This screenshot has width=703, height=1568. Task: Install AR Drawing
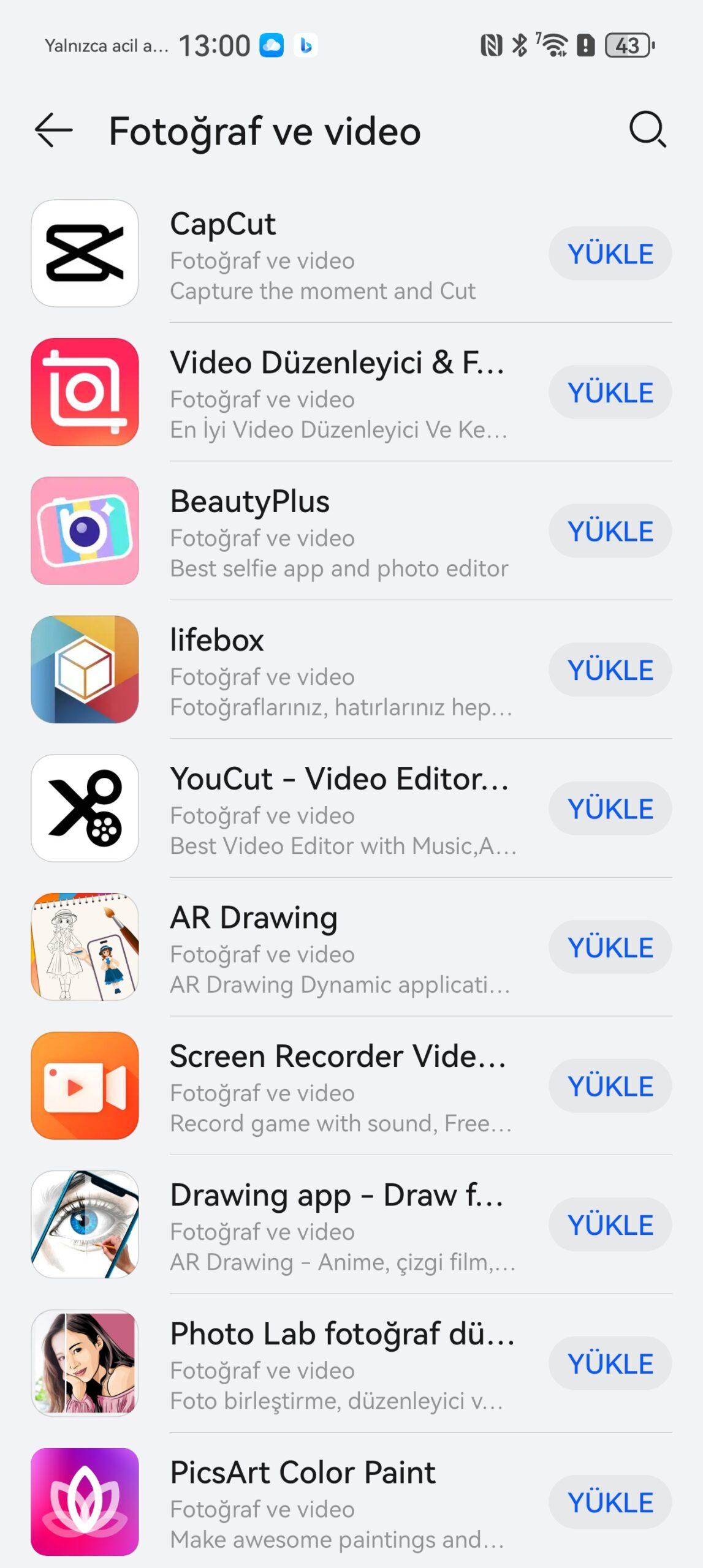click(610, 947)
